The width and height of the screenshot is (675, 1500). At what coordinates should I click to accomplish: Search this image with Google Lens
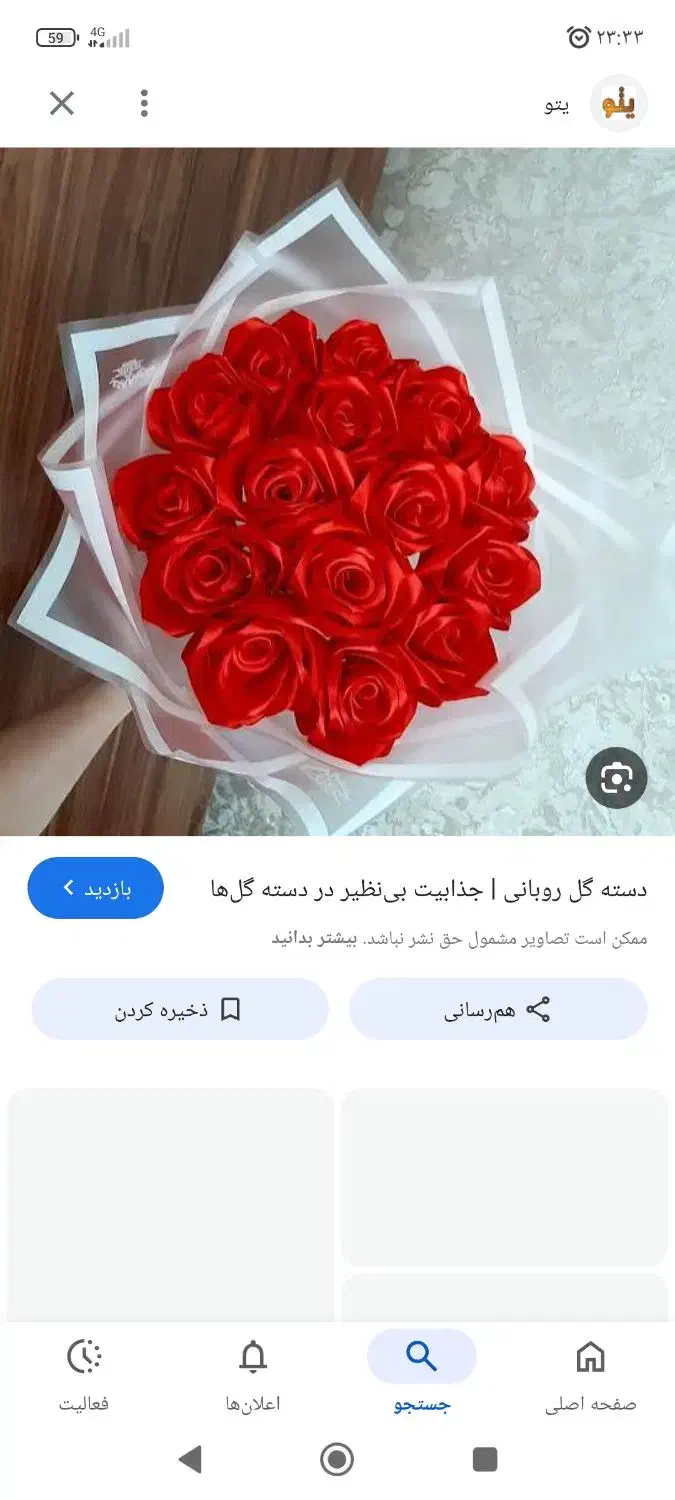coord(616,777)
